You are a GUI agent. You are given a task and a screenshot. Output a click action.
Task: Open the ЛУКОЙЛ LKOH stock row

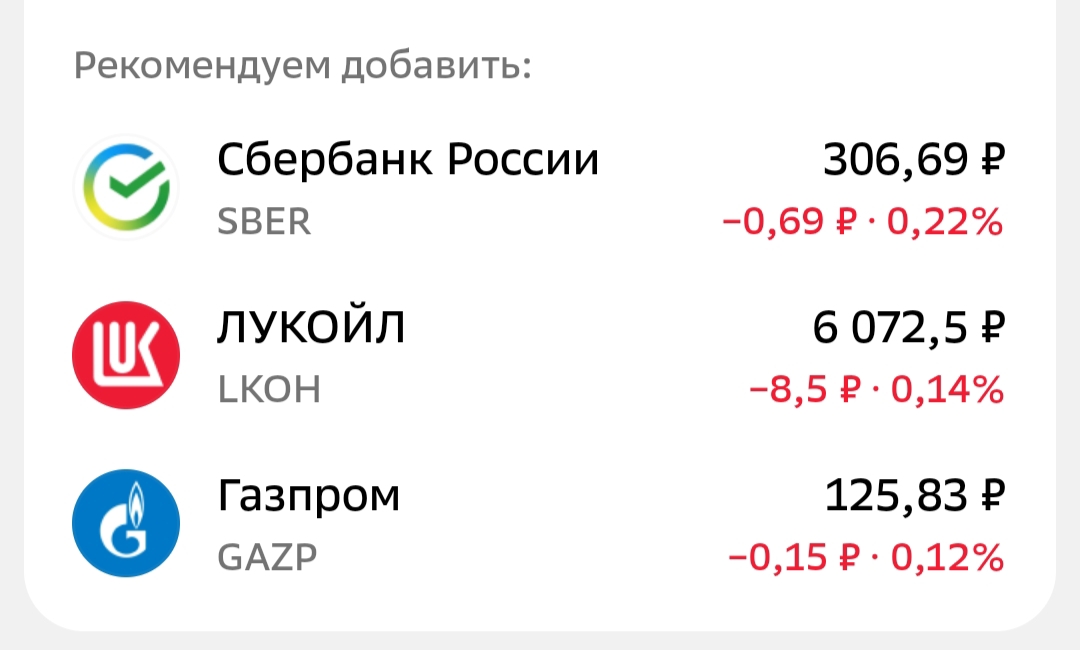click(540, 356)
